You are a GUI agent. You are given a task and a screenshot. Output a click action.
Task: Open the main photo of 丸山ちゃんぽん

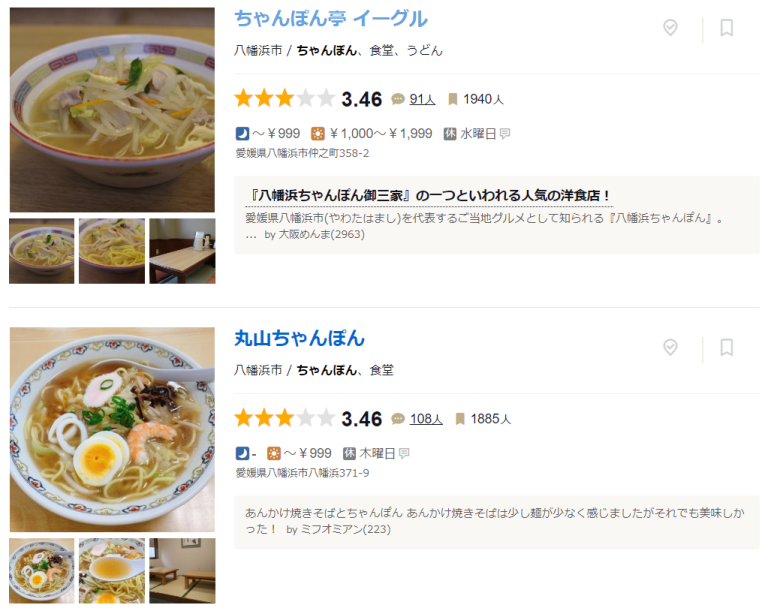[x=112, y=428]
